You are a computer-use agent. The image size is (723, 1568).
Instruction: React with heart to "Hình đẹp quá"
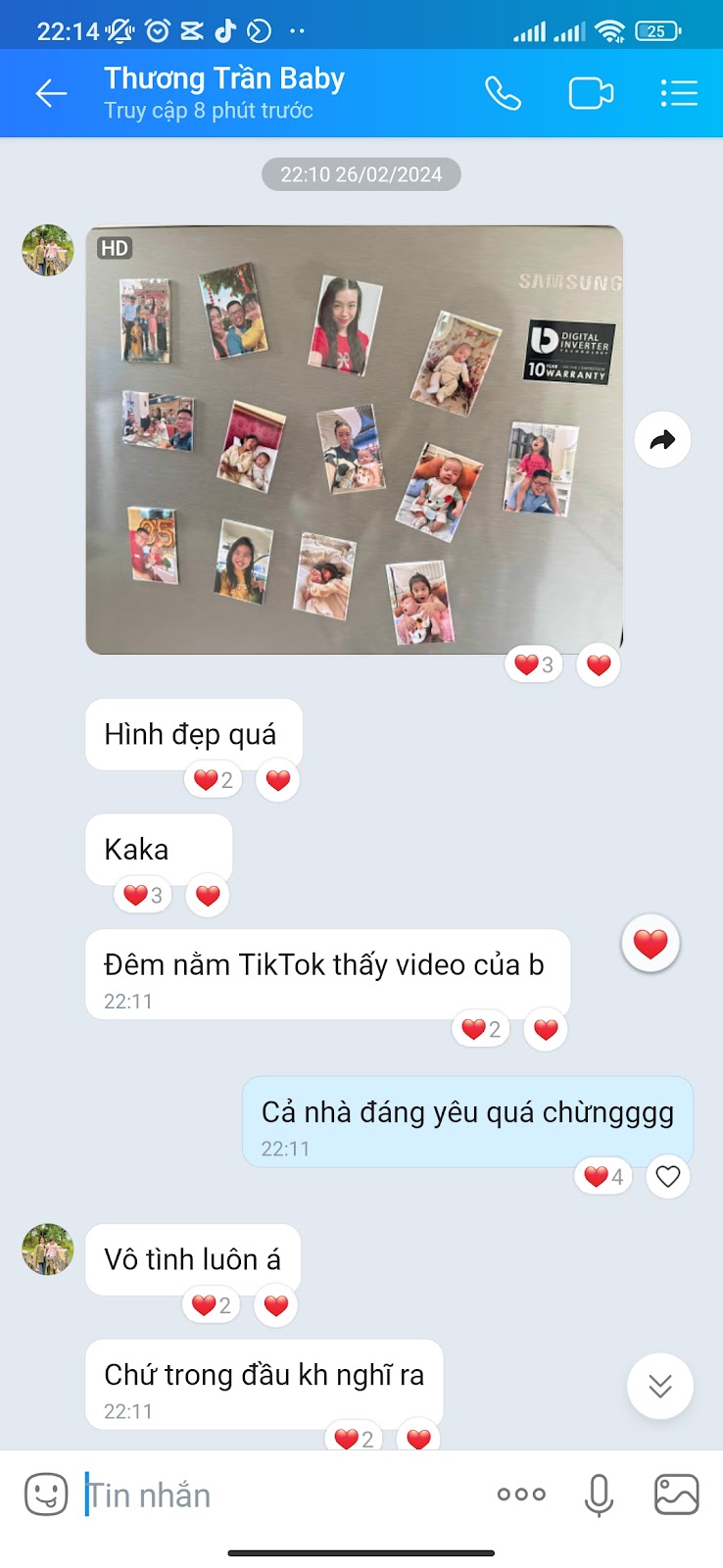tap(278, 780)
